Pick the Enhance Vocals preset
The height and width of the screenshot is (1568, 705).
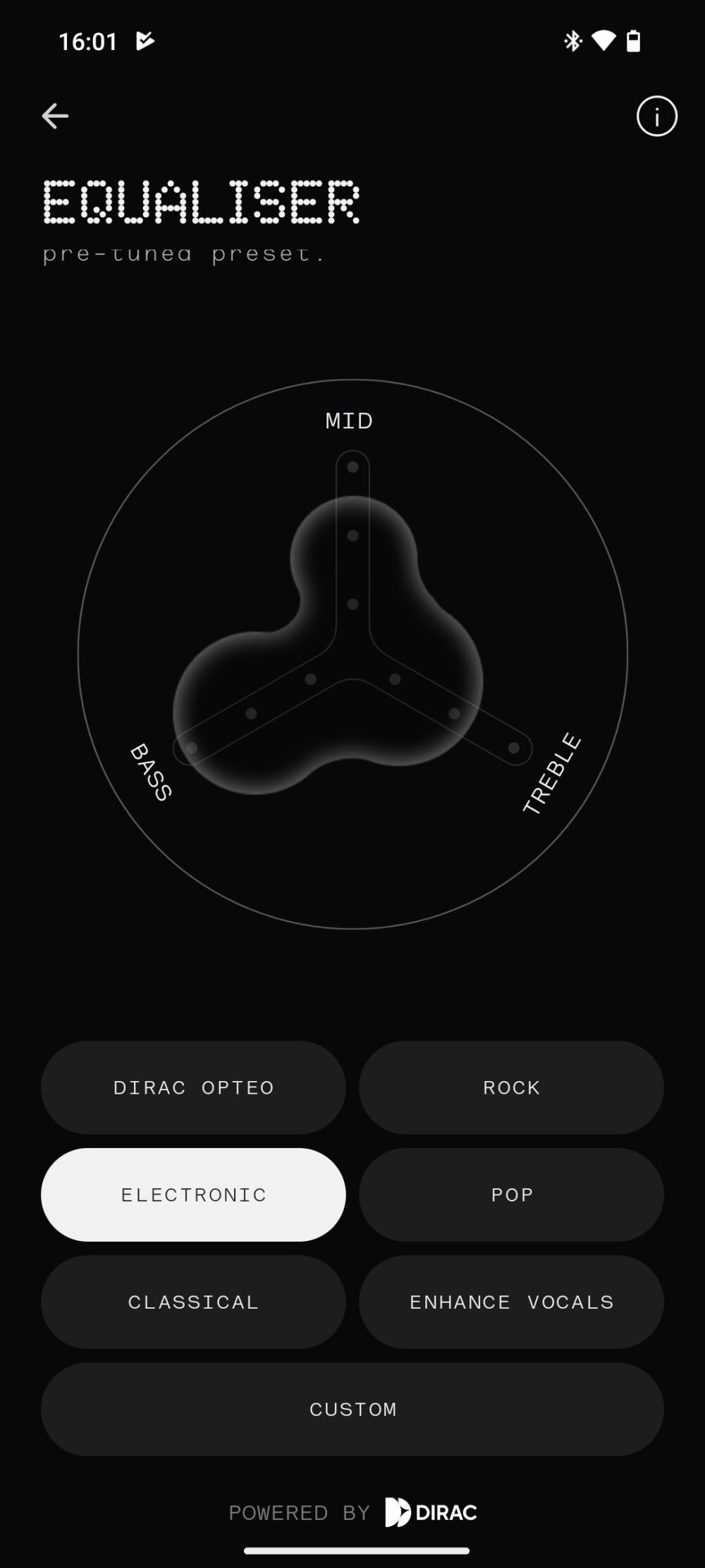coord(511,1302)
